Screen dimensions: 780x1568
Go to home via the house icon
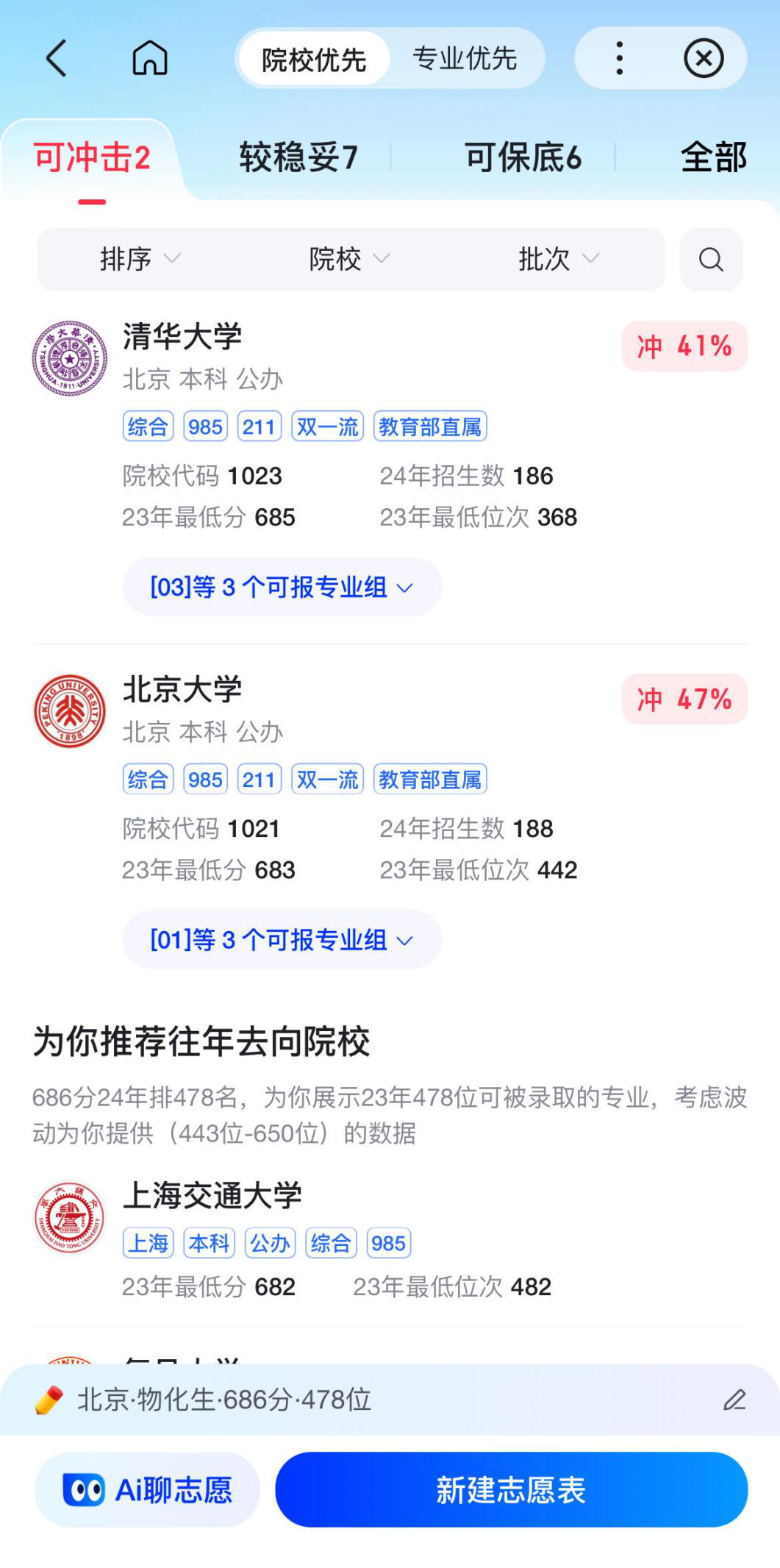[149, 57]
